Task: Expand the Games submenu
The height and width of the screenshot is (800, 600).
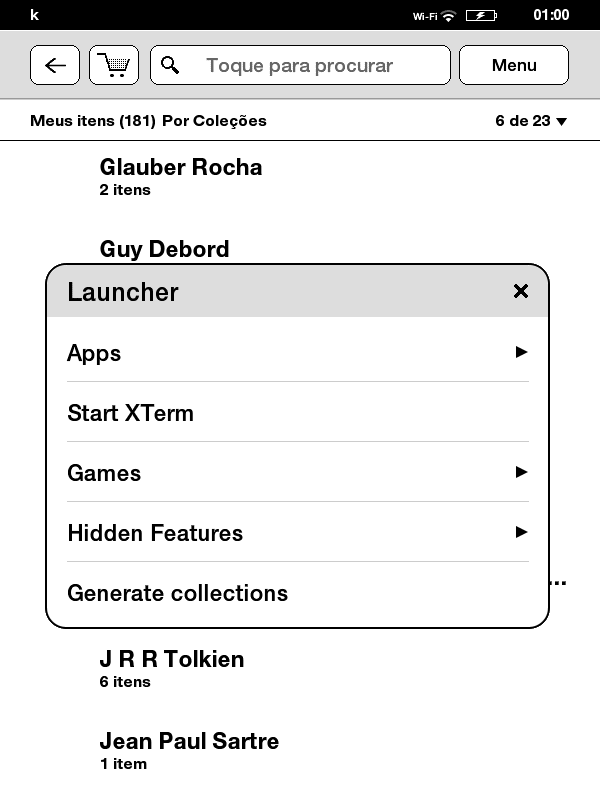Action: (x=297, y=473)
